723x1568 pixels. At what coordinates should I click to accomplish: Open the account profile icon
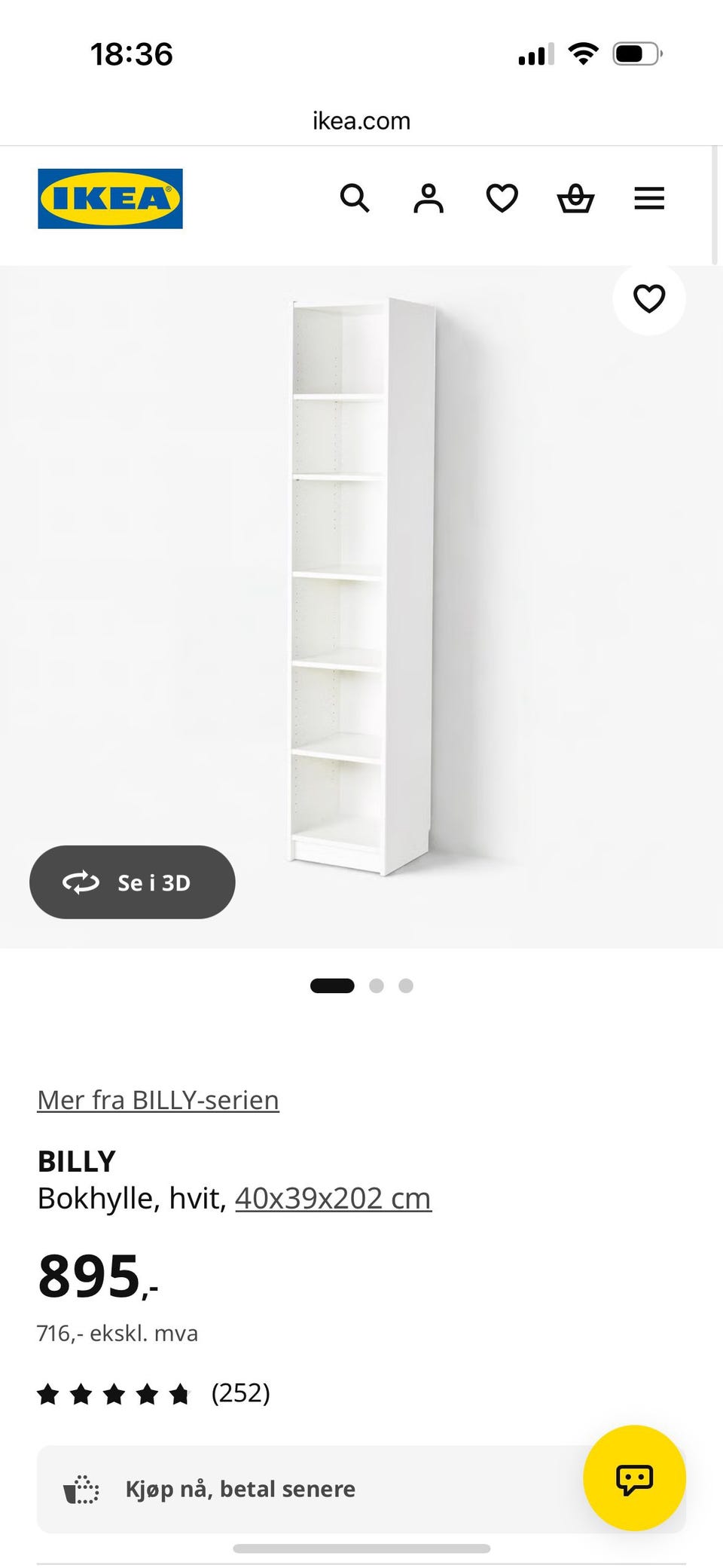tap(429, 199)
